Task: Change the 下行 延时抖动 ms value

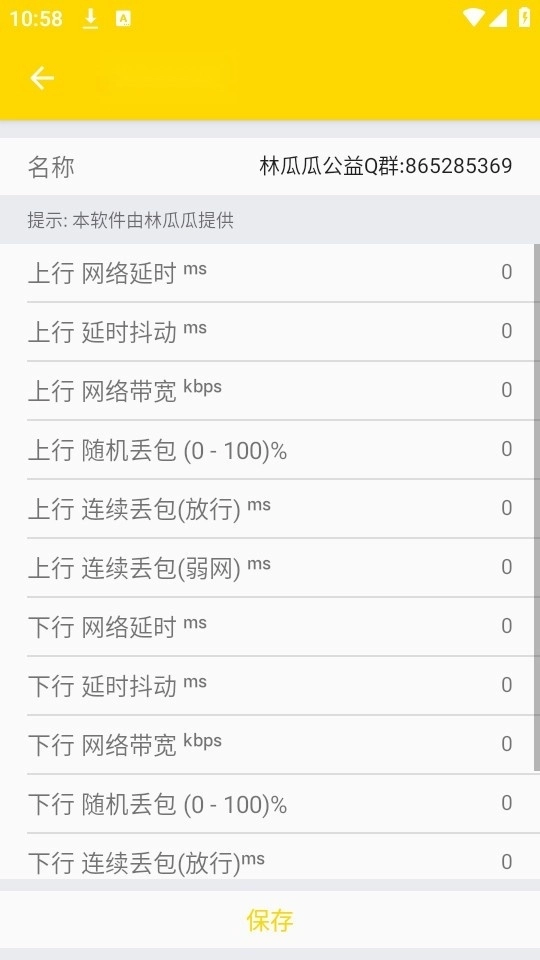Action: coord(270,685)
